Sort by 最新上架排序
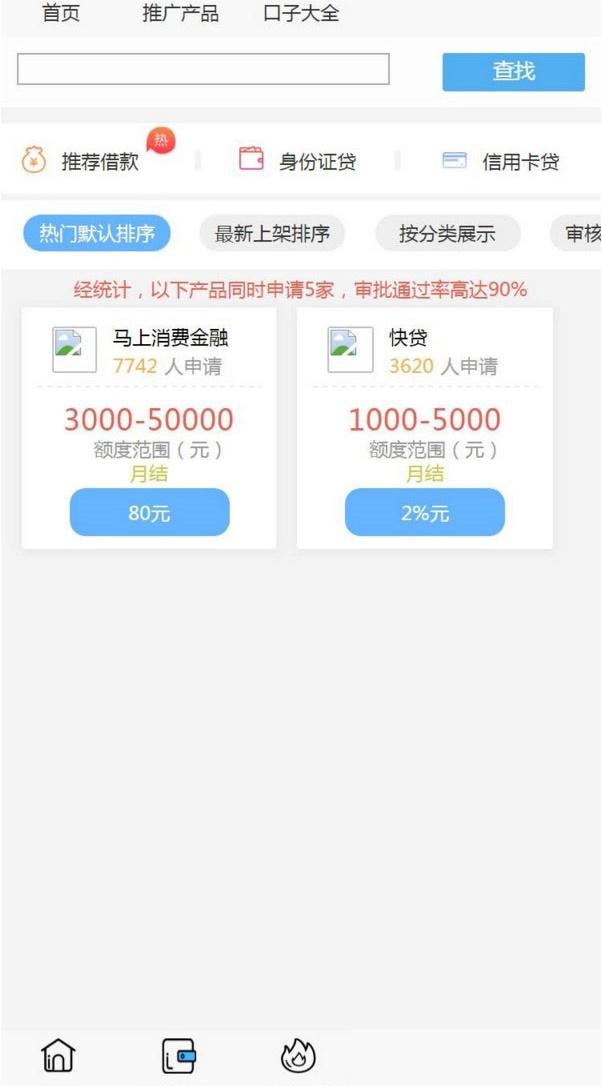 272,234
